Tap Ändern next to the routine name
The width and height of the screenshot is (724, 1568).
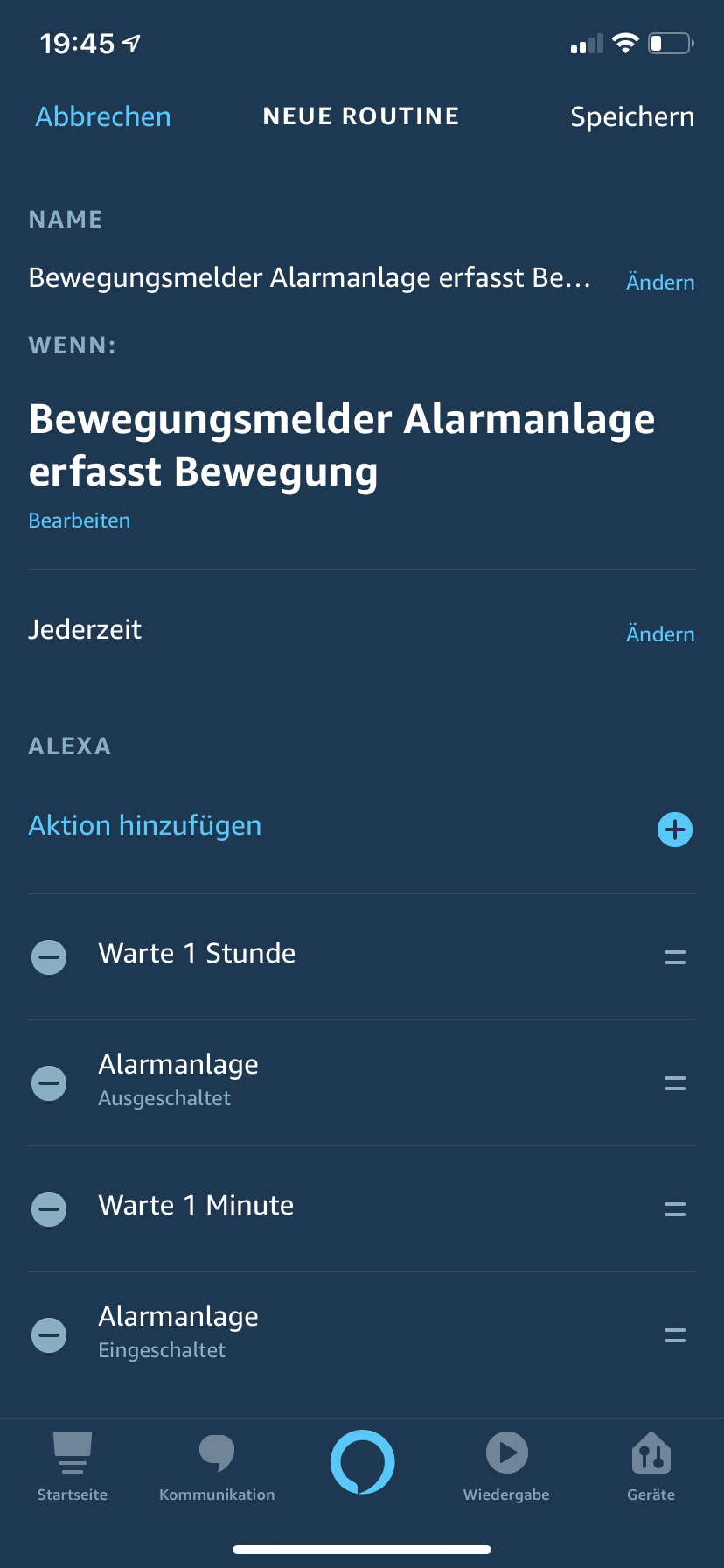pos(660,282)
